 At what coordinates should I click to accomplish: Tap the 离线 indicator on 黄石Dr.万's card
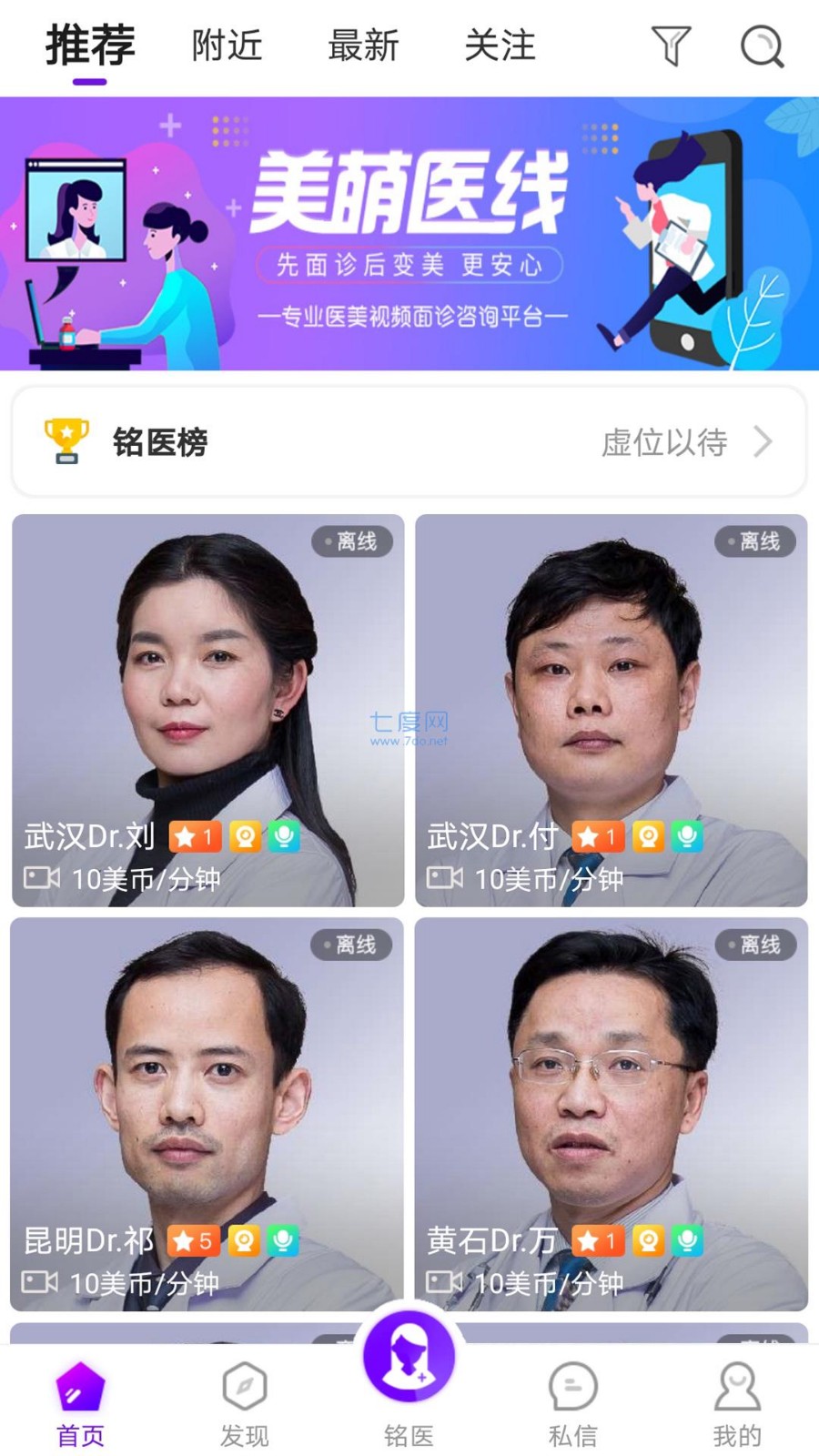pyautogui.click(x=755, y=945)
